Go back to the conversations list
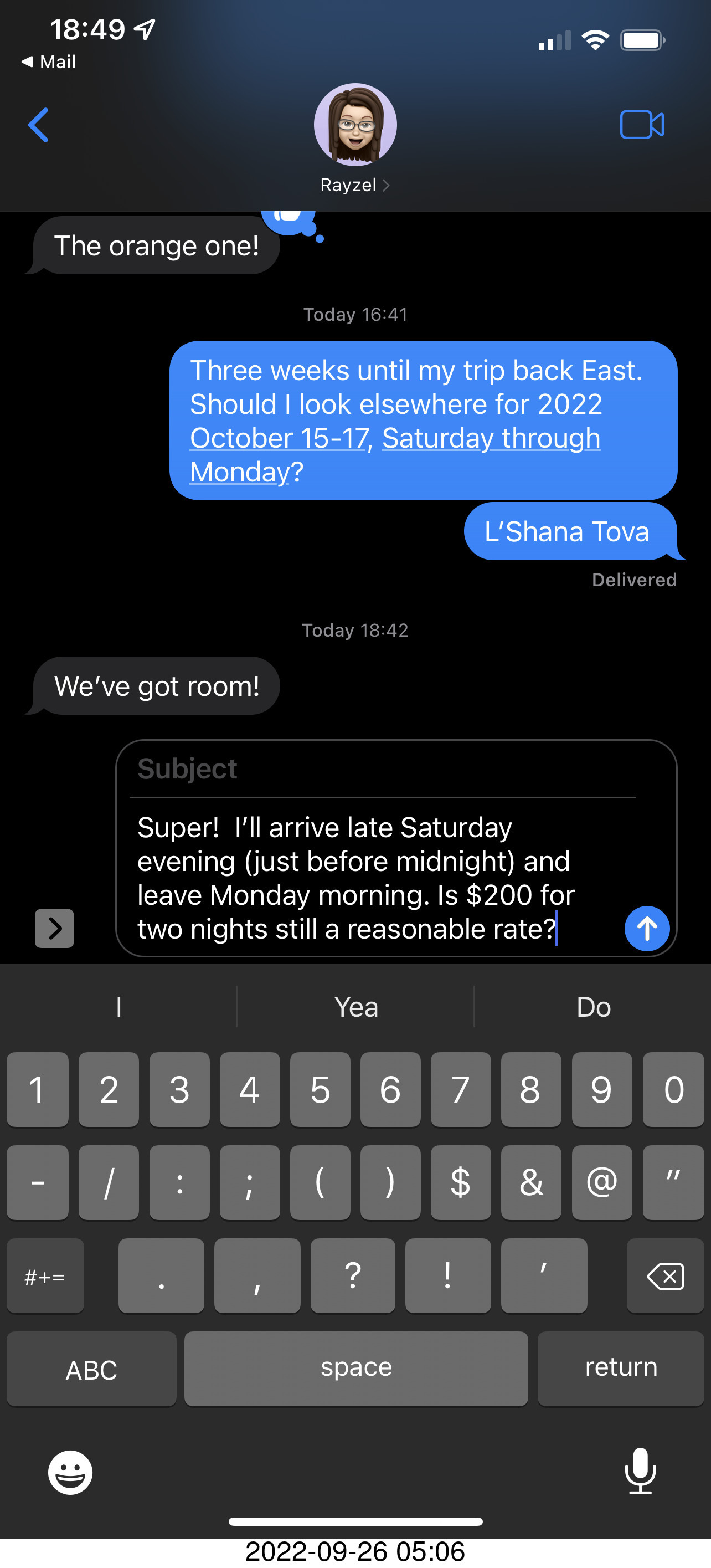This screenshot has width=711, height=1568. click(x=38, y=125)
